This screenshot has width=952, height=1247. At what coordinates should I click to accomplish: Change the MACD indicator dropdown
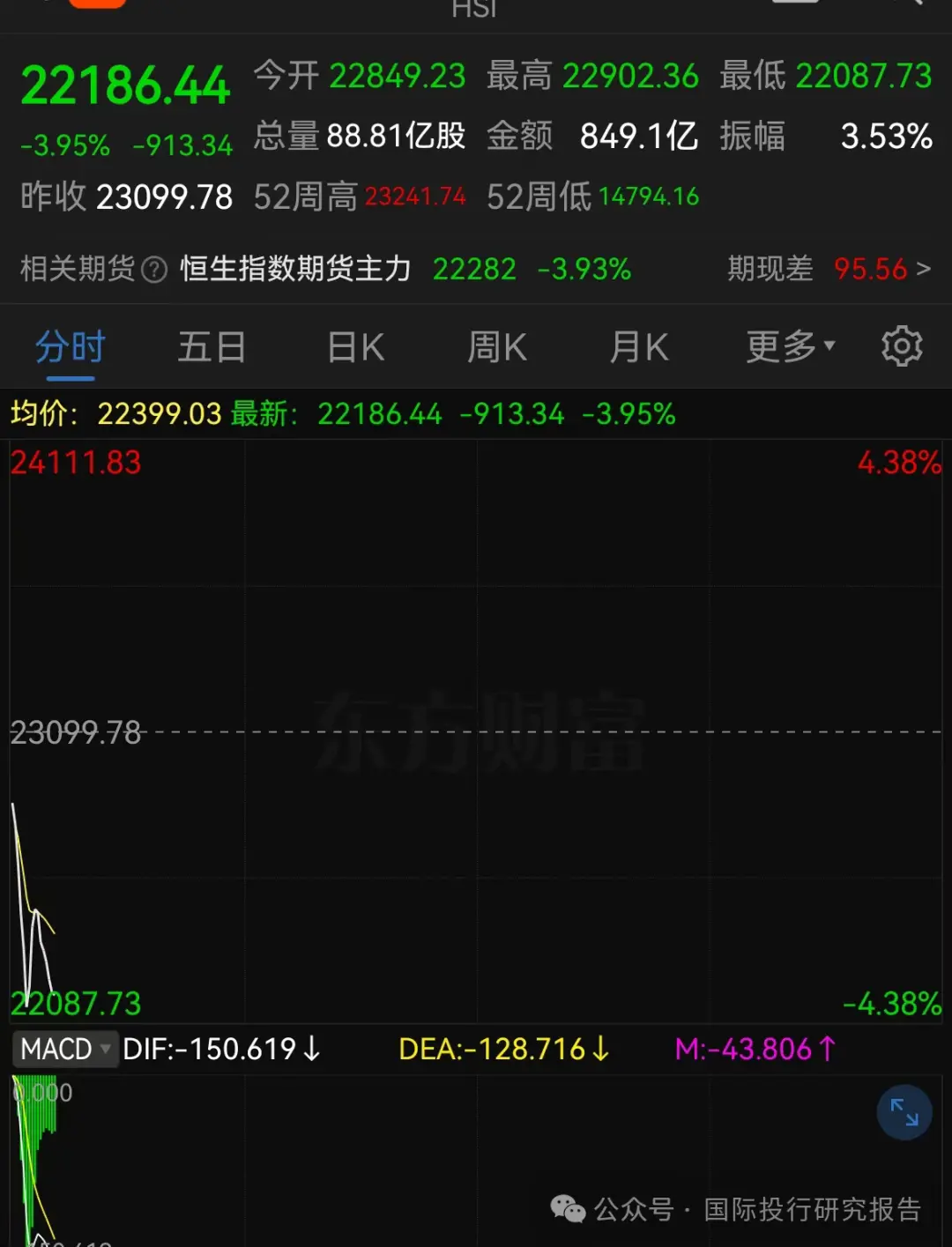click(65, 1049)
